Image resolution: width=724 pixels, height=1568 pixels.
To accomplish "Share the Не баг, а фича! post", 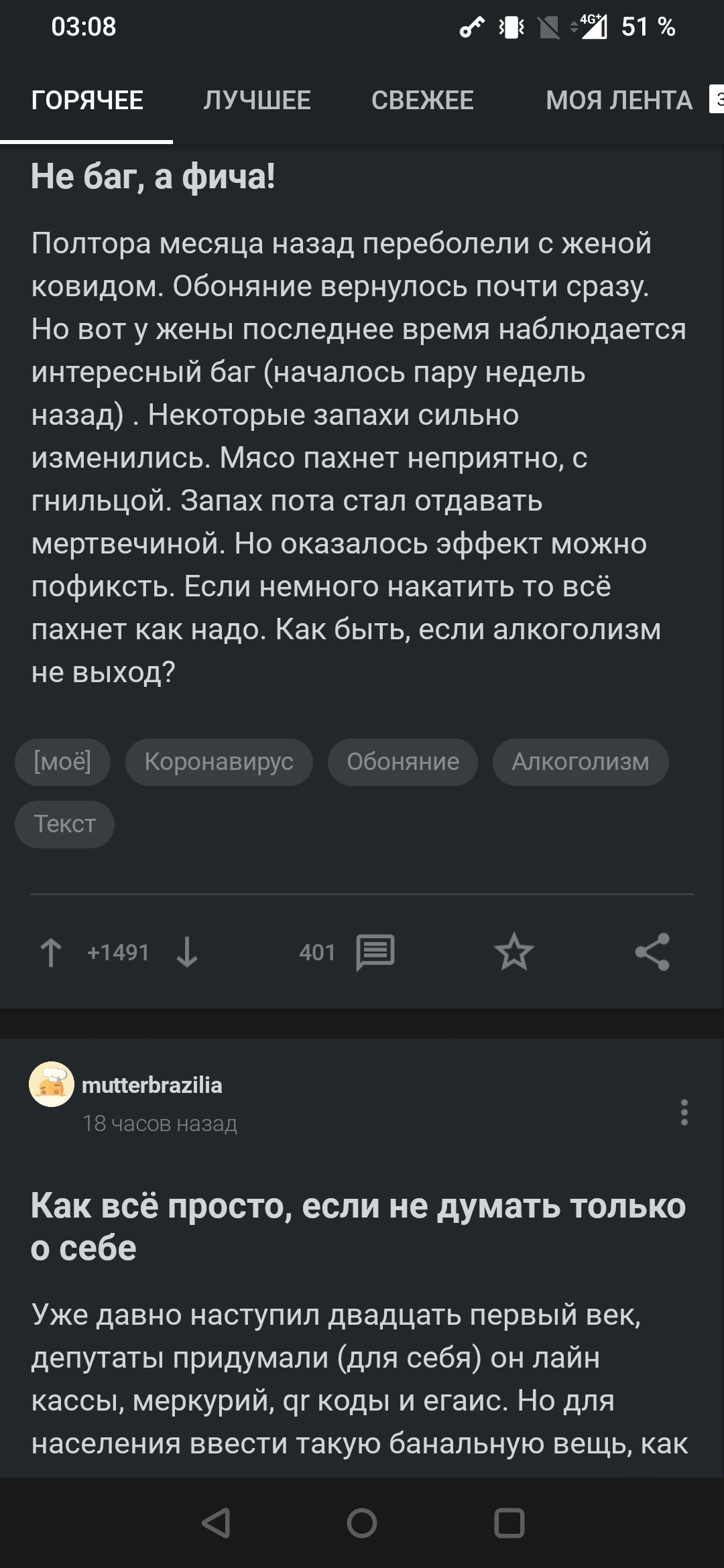I will tap(652, 952).
